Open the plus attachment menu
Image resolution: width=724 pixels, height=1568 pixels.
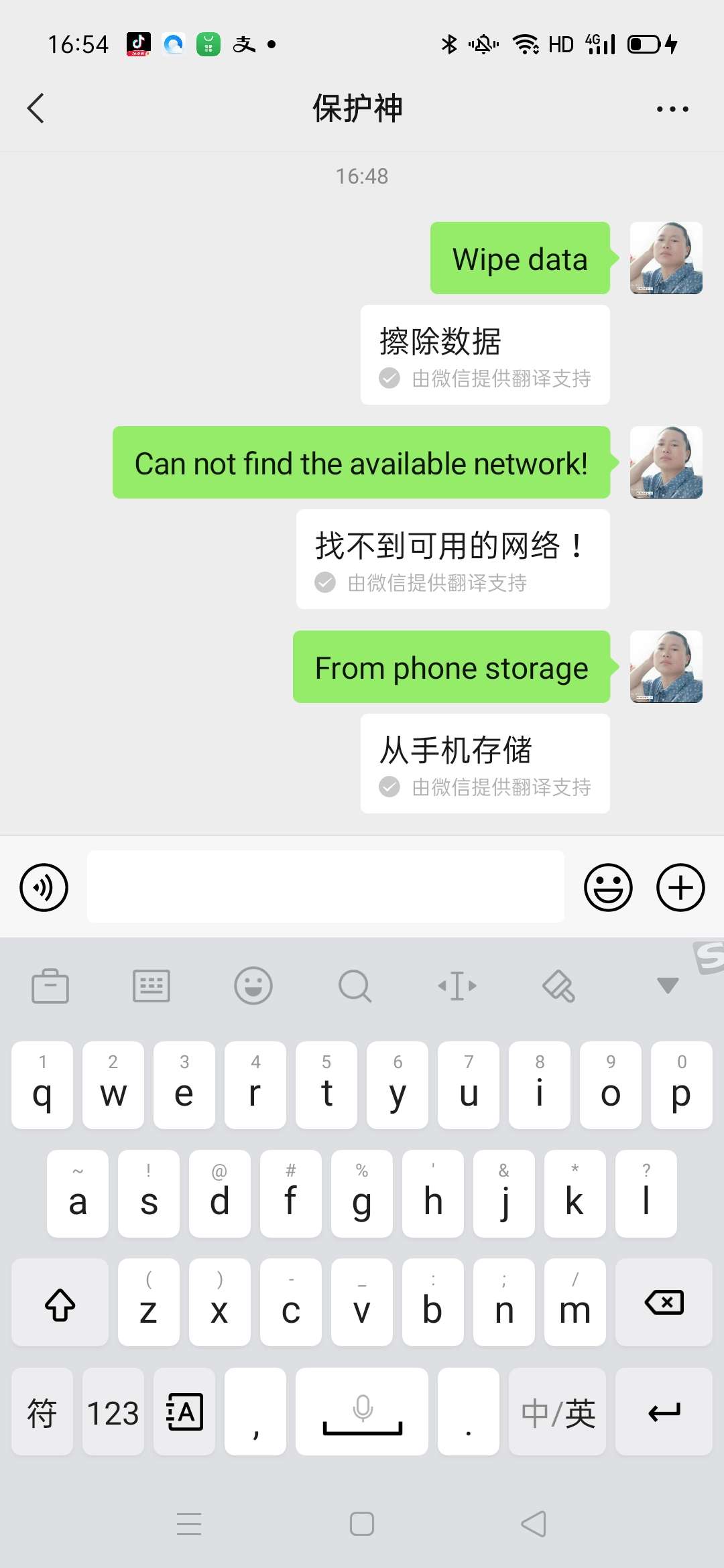click(x=680, y=887)
